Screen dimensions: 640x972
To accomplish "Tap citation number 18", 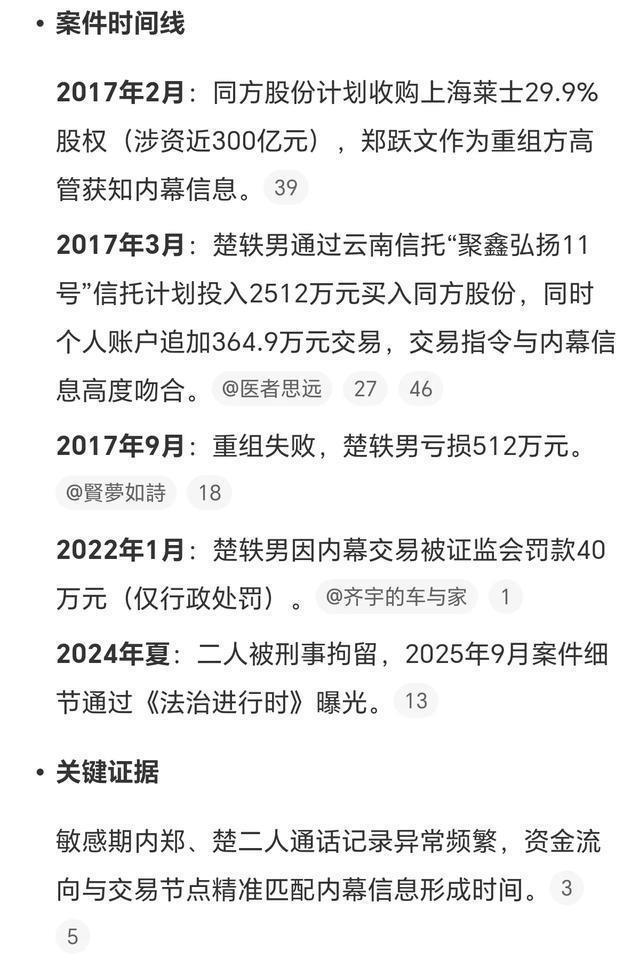I will 209,492.
